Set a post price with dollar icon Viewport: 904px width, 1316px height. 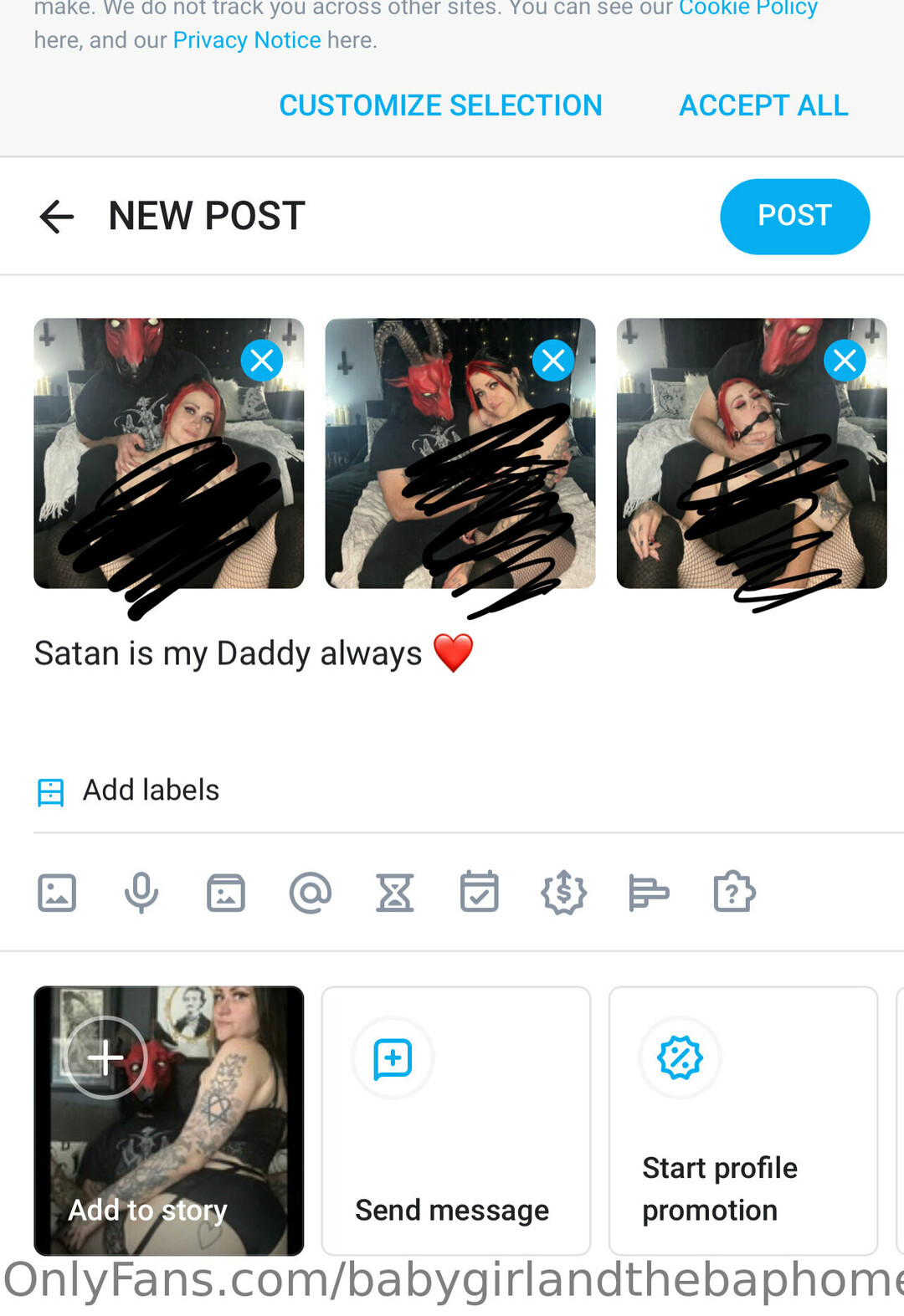pos(564,893)
